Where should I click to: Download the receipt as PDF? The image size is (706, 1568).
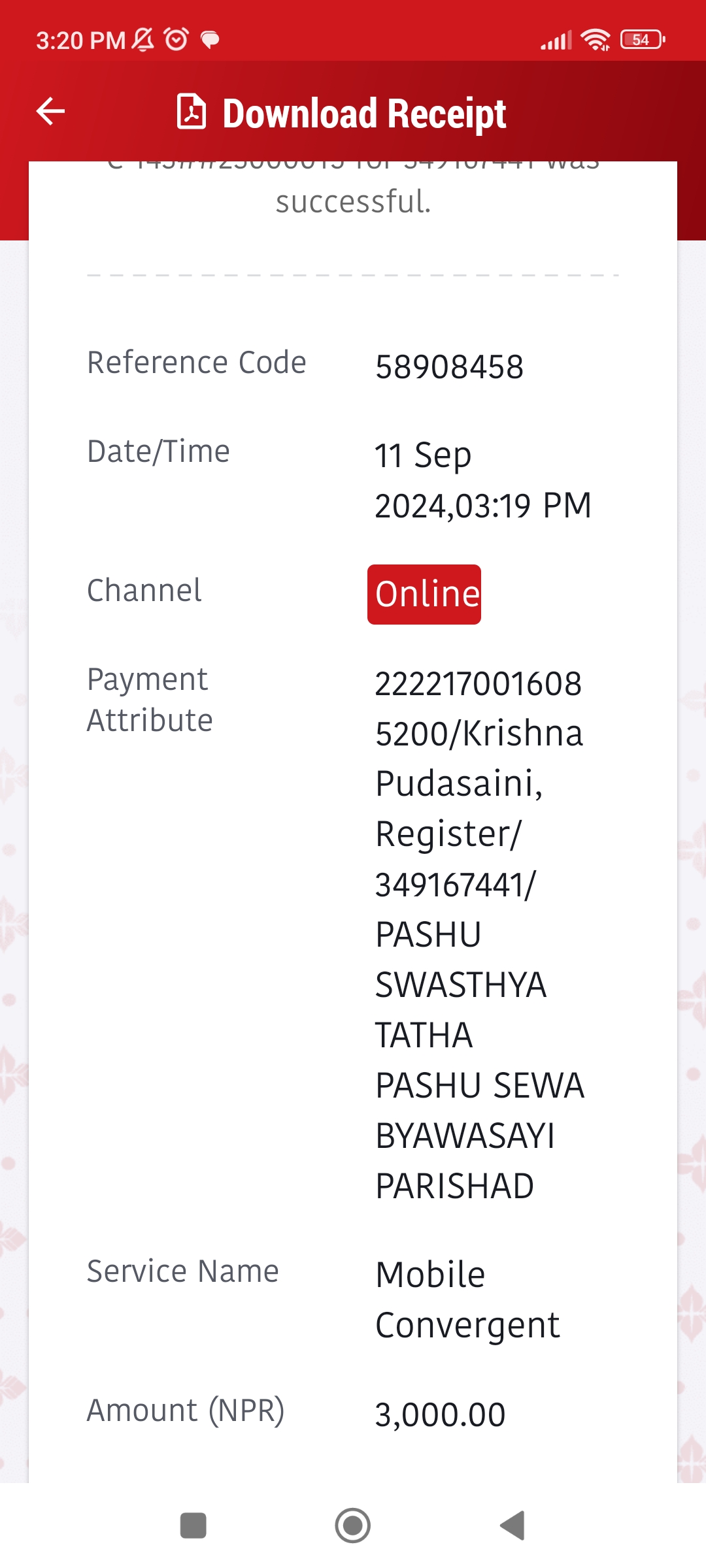click(341, 113)
